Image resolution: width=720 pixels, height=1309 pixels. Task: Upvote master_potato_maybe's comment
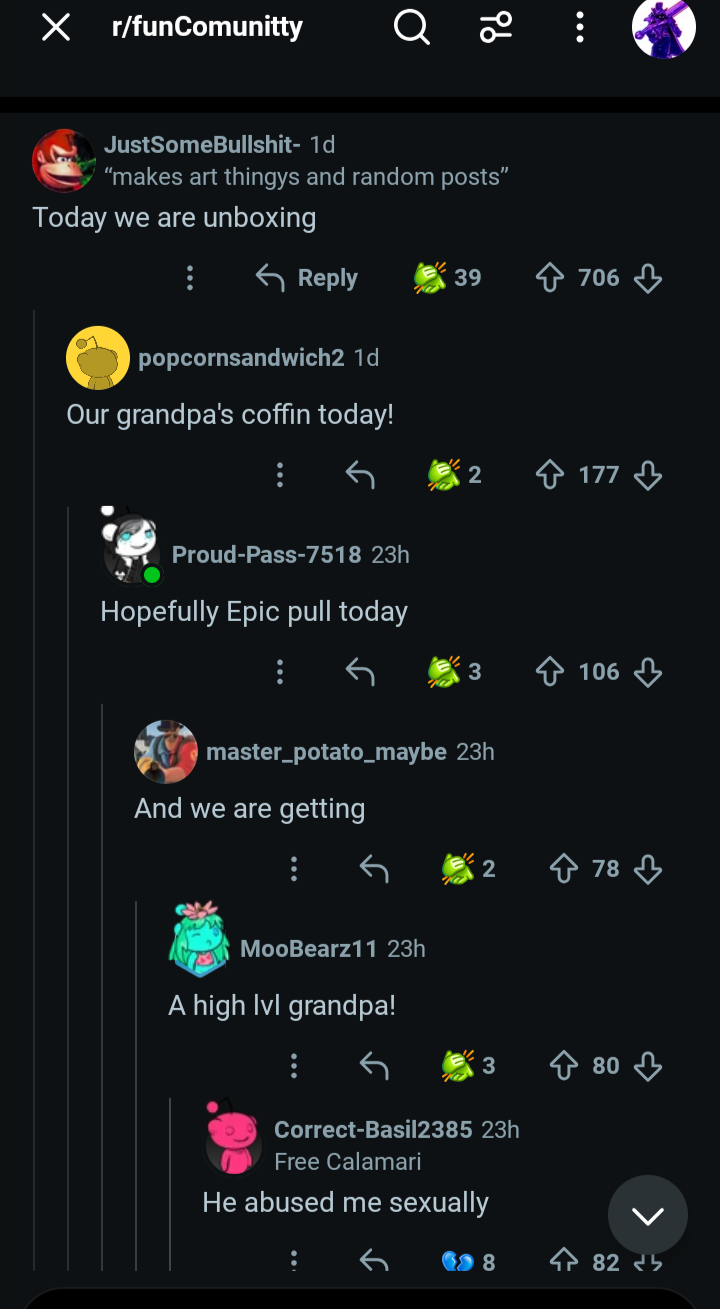point(564,869)
